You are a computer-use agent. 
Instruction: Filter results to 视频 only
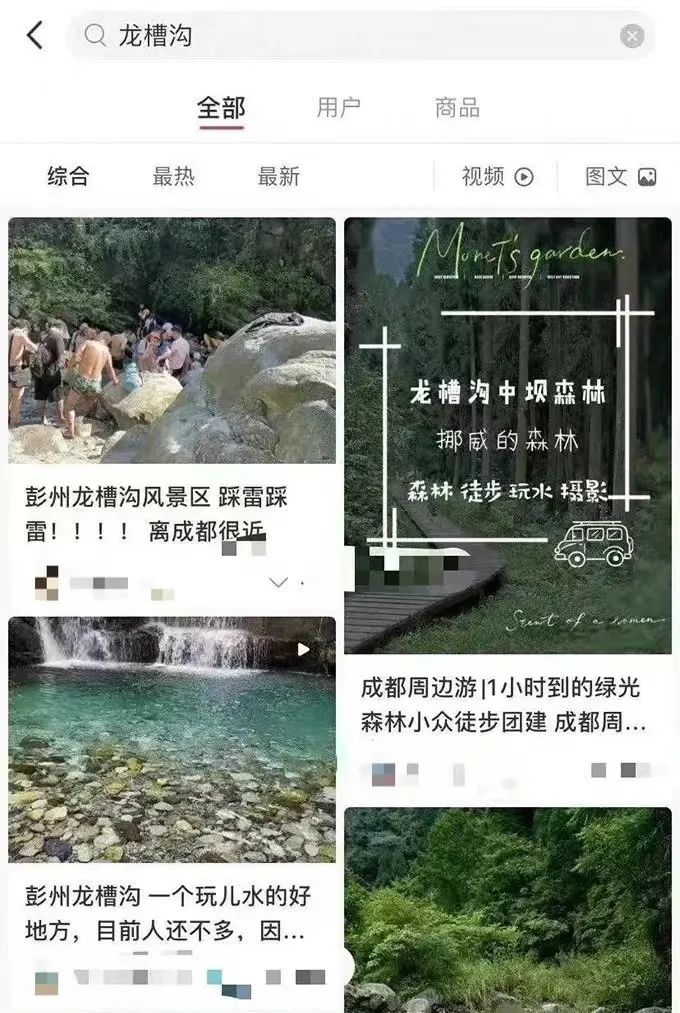(497, 177)
